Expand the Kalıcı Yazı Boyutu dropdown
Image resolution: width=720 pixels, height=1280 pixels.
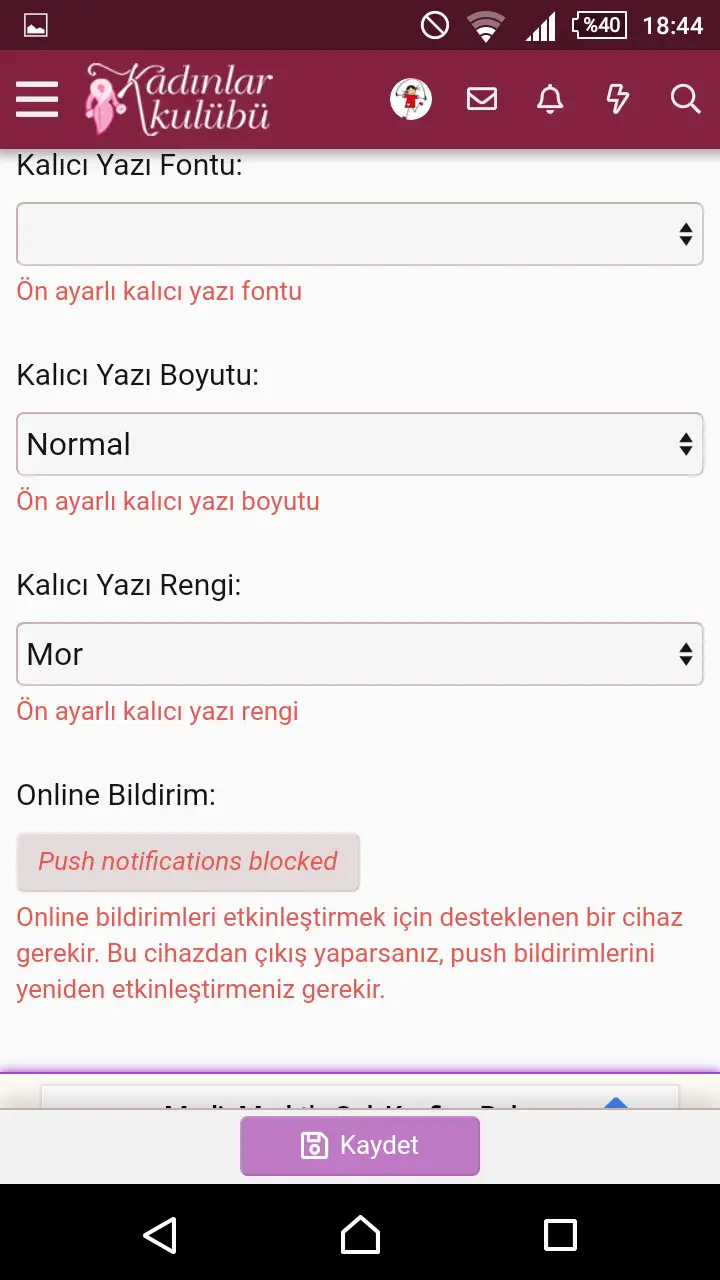coord(360,444)
